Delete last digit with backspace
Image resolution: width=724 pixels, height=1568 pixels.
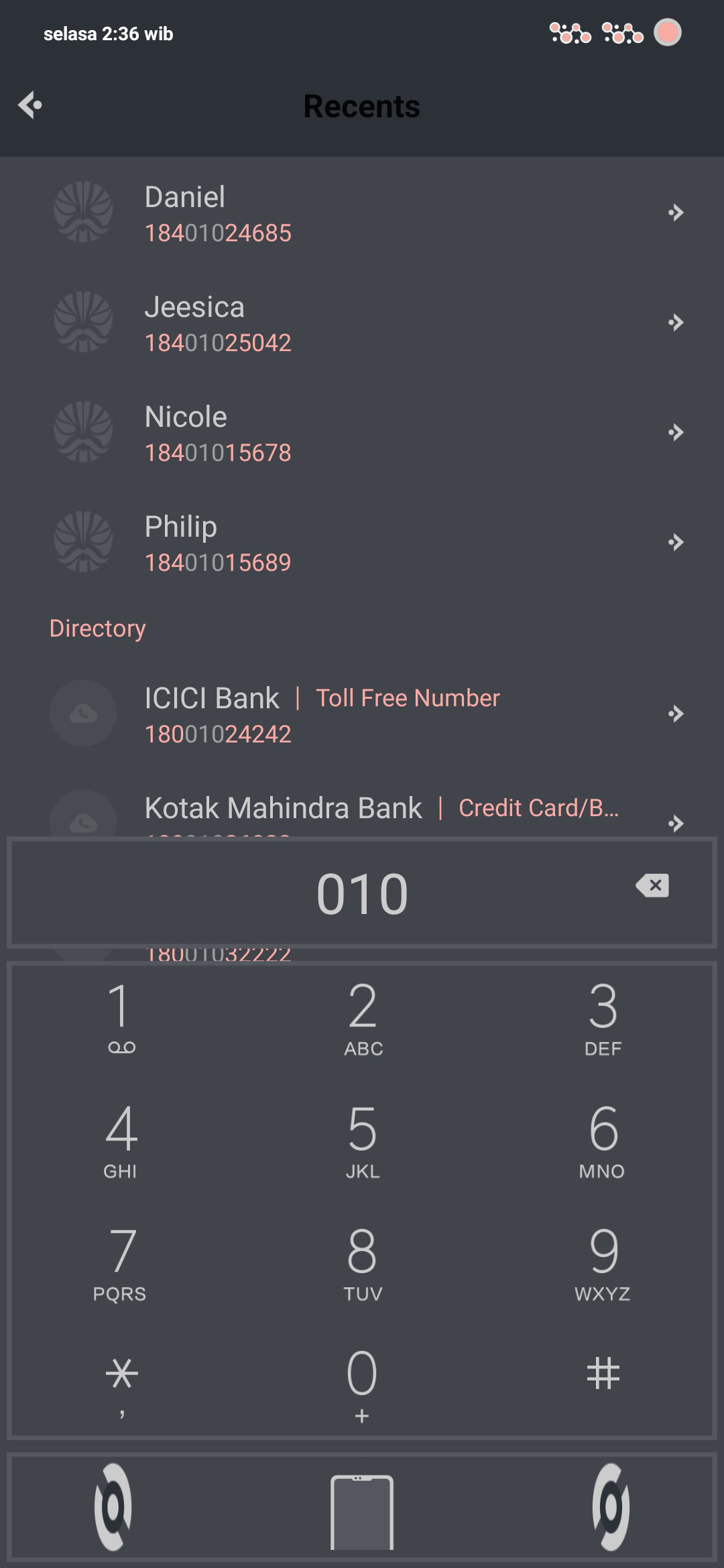[652, 886]
